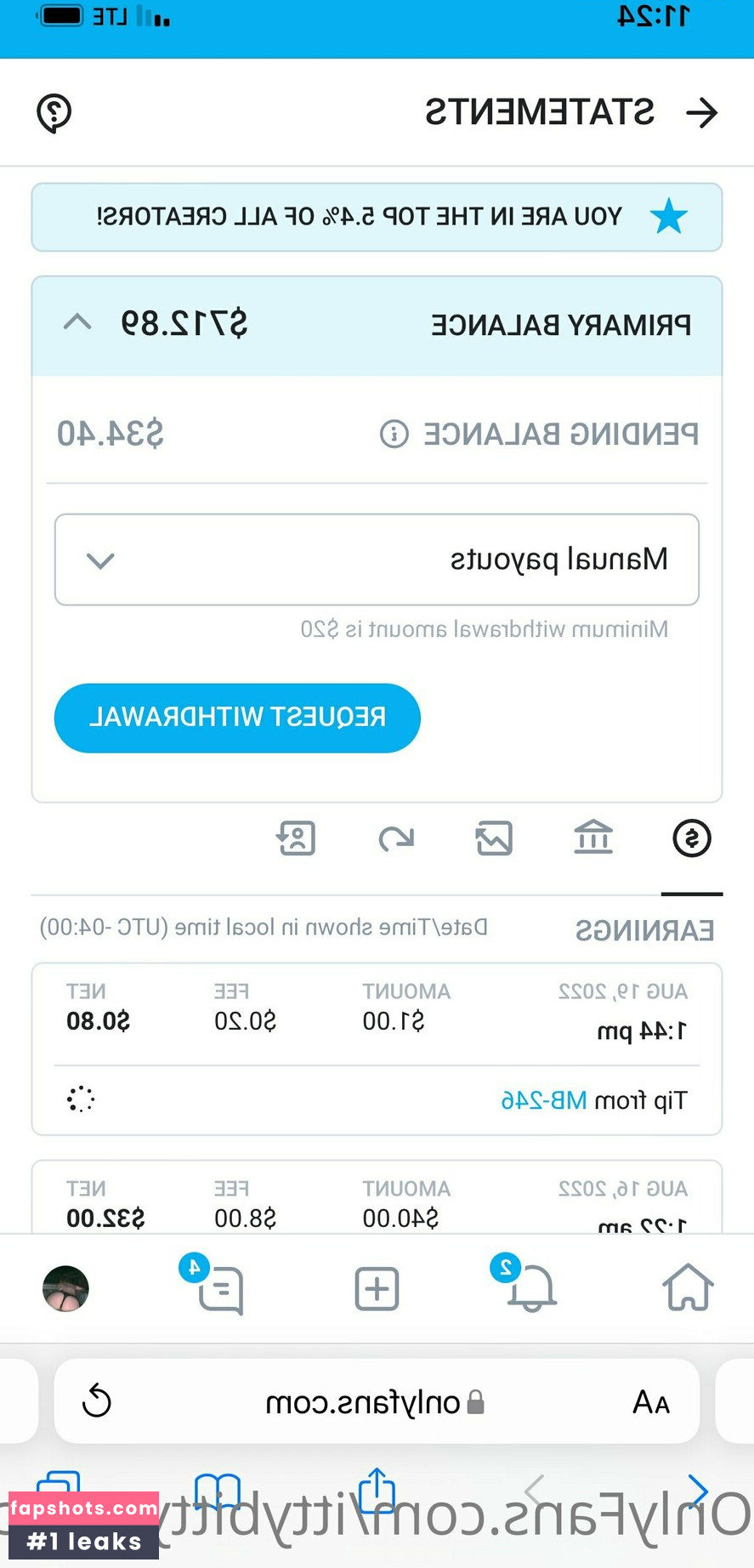Tap the onlyfans.com address bar
The image size is (754, 1568).
coord(374,1401)
